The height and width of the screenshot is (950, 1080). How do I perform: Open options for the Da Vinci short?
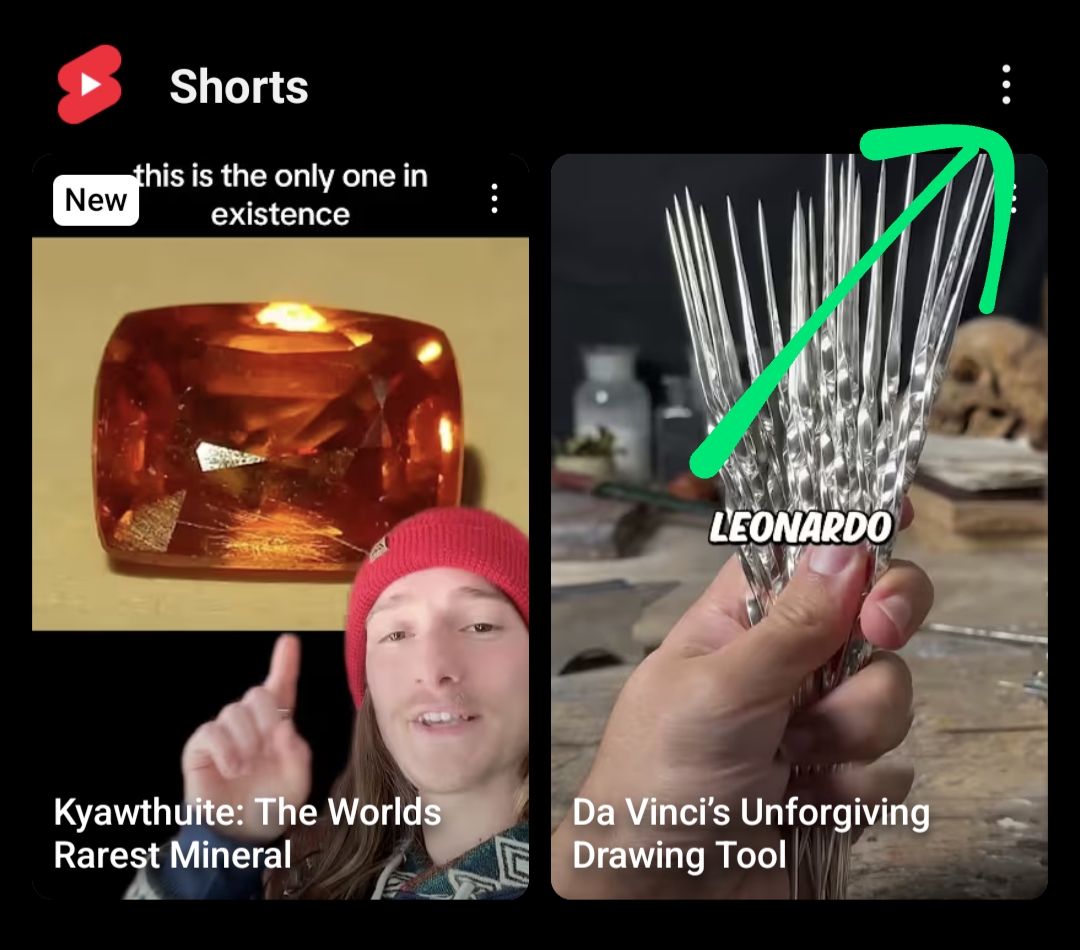(1014, 198)
